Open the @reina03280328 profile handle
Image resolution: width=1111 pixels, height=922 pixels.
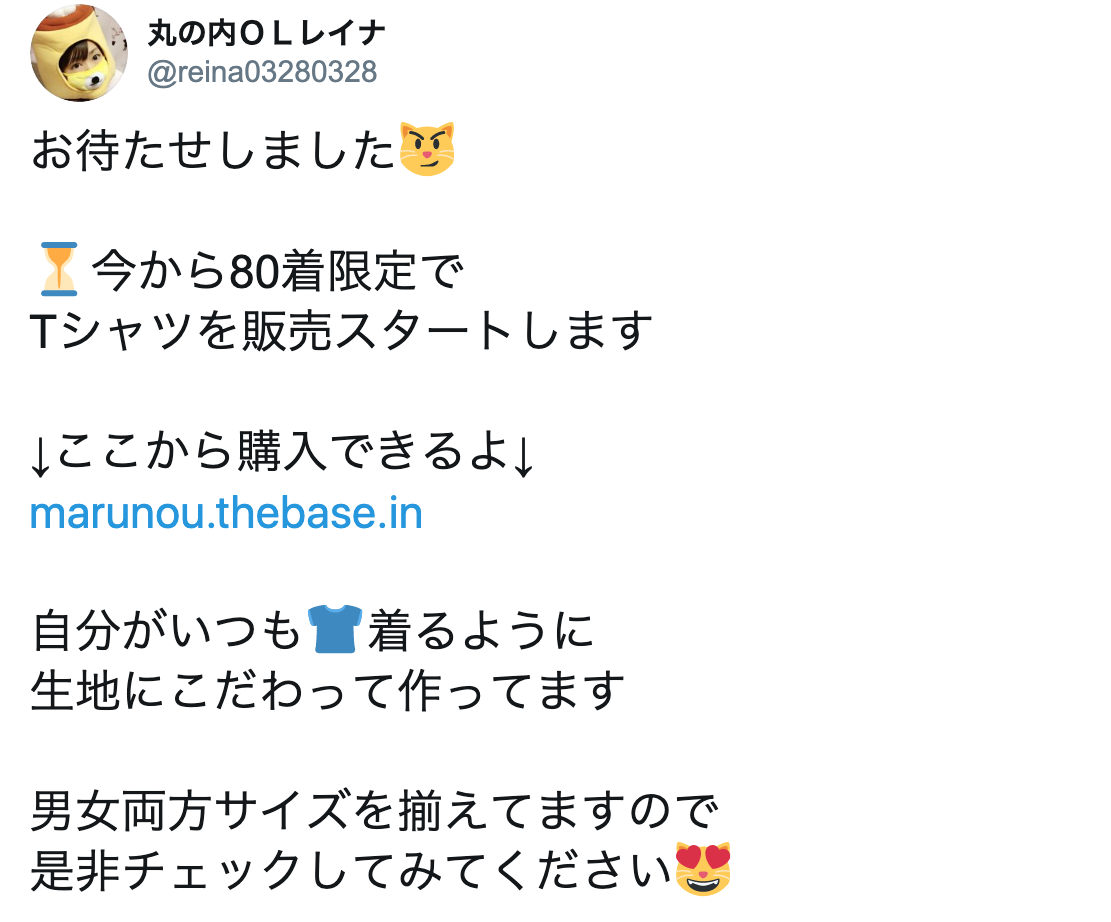262,72
